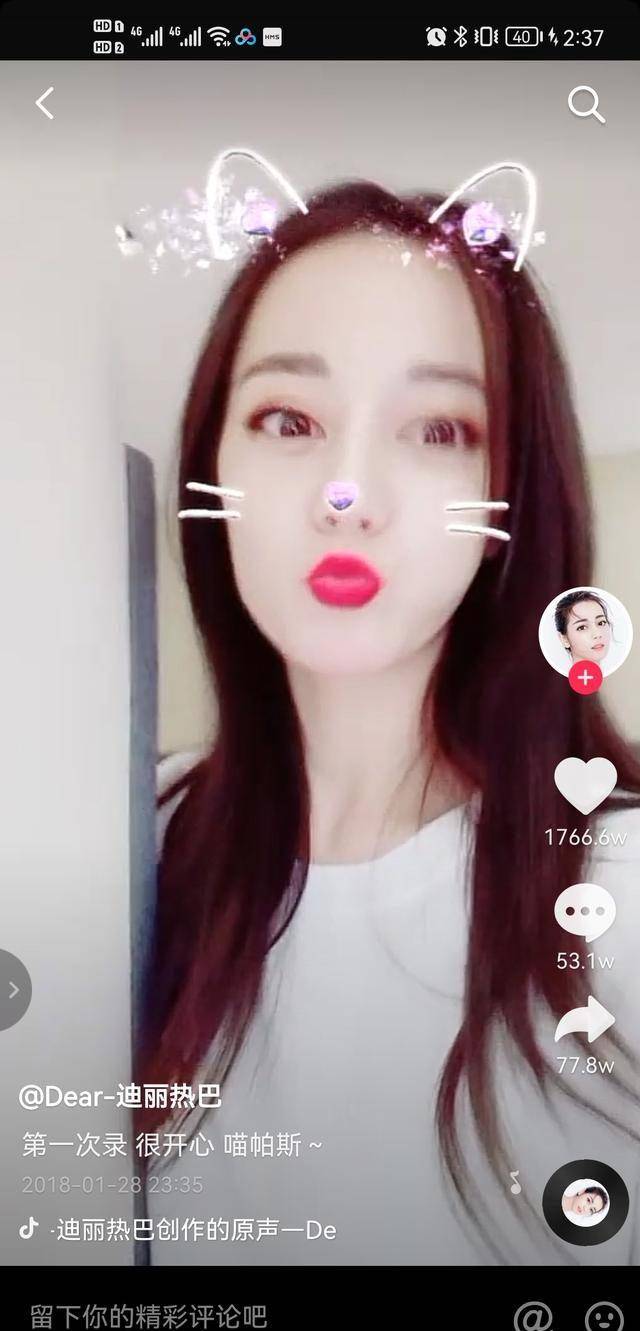Viewport: 640px width, 1331px height.
Task: Share this video via the arrow icon
Action: (585, 1023)
